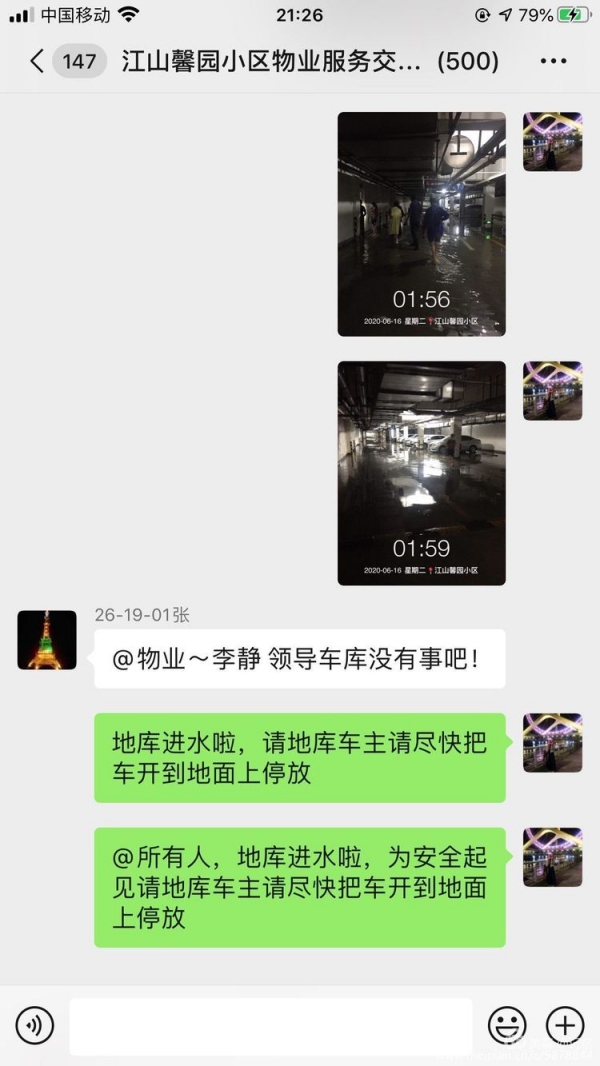Open the group chat options menu
Screen dimensions: 600x1066
click(553, 61)
